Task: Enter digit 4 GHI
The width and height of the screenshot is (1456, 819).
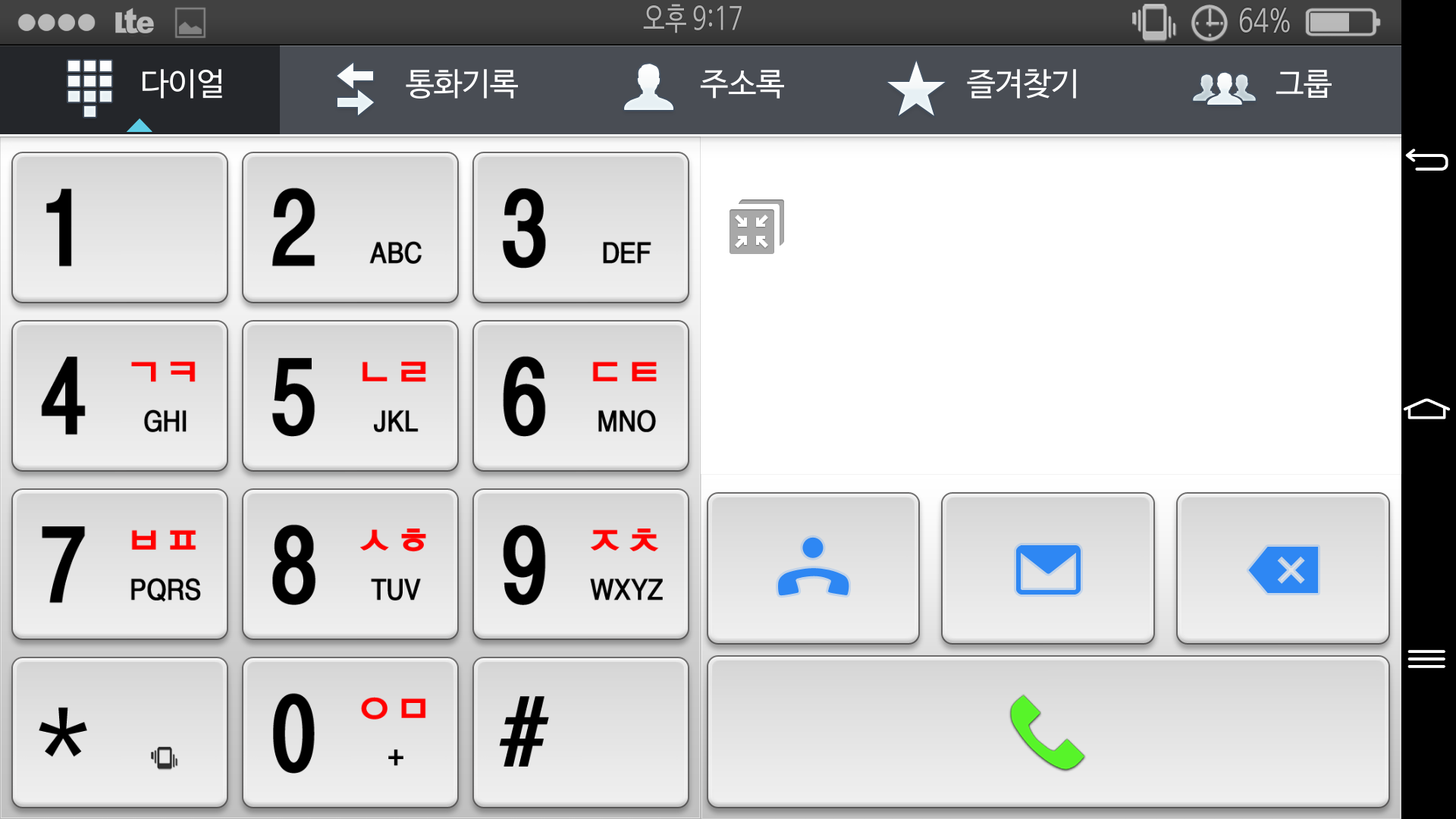Action: pos(120,396)
